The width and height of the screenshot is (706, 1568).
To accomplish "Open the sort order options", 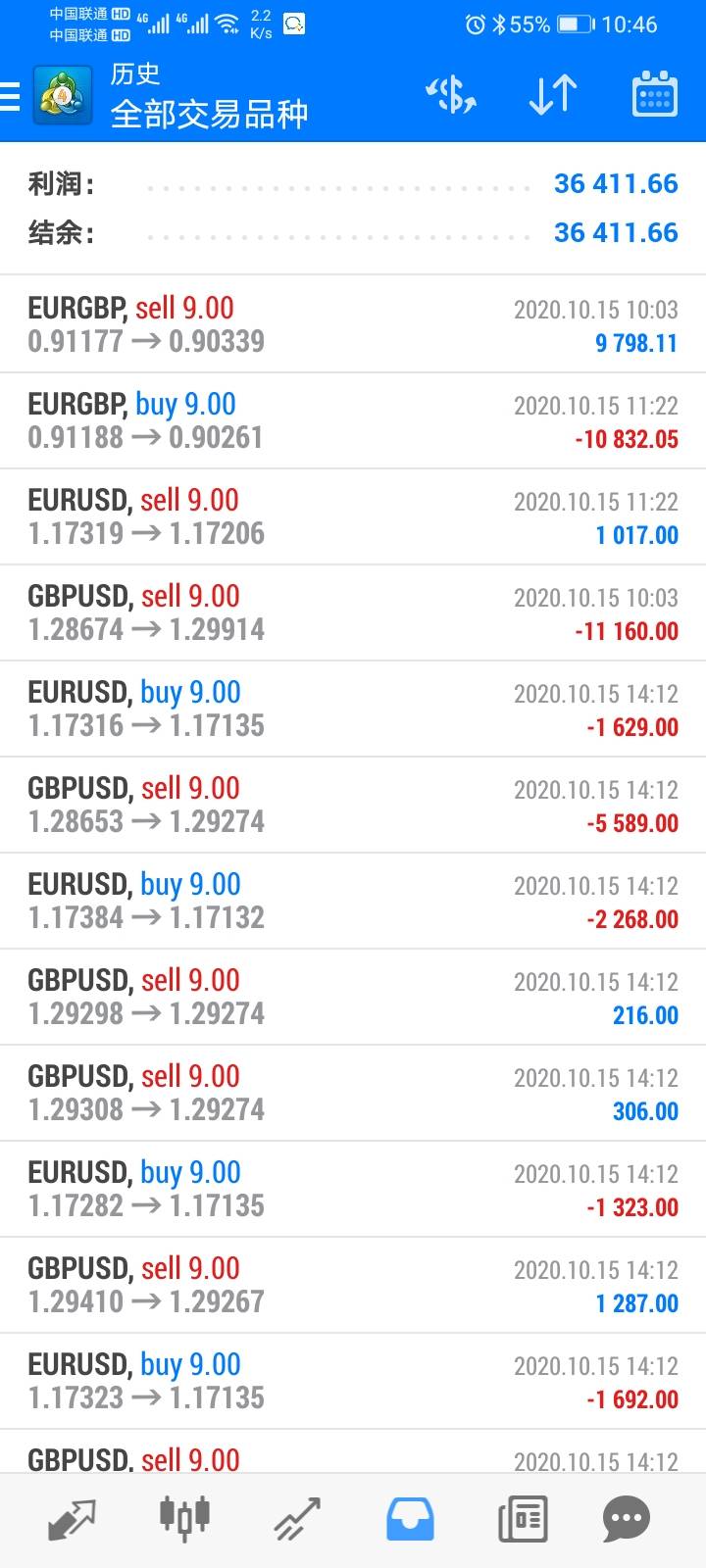I will coord(553,96).
